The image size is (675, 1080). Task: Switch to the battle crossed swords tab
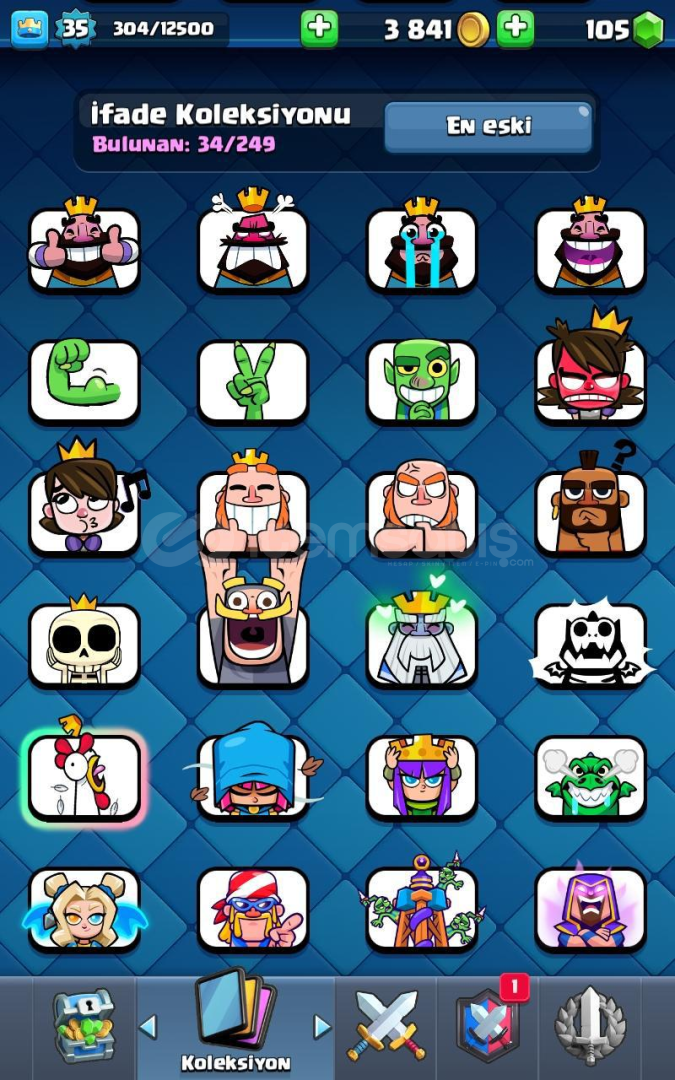(386, 1026)
